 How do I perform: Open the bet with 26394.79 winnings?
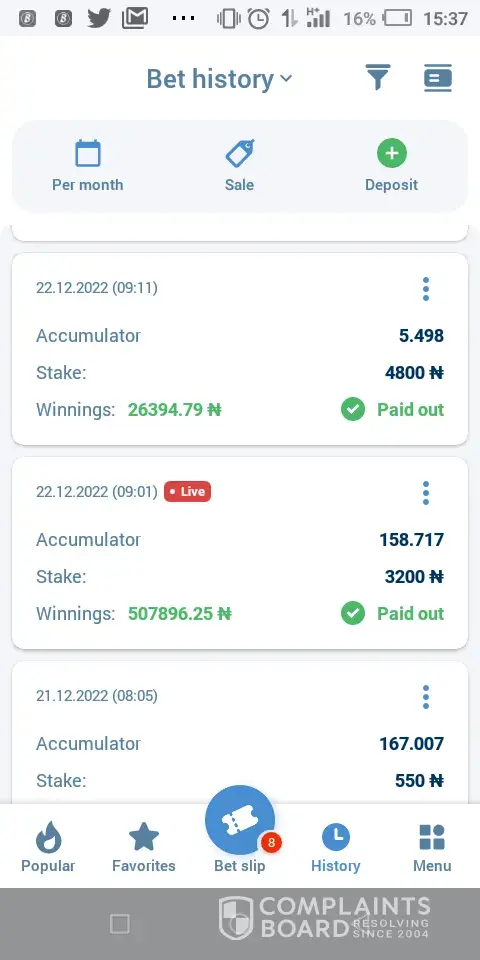coord(240,349)
